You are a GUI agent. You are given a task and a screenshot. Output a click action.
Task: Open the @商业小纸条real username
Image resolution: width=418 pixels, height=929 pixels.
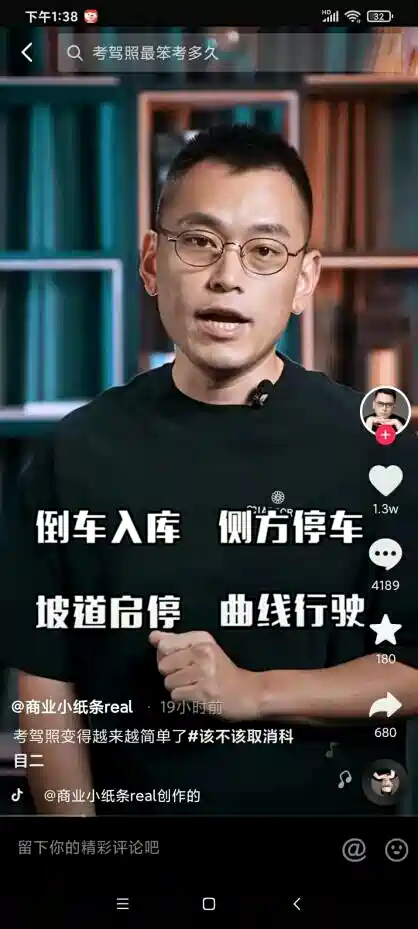tap(72, 707)
